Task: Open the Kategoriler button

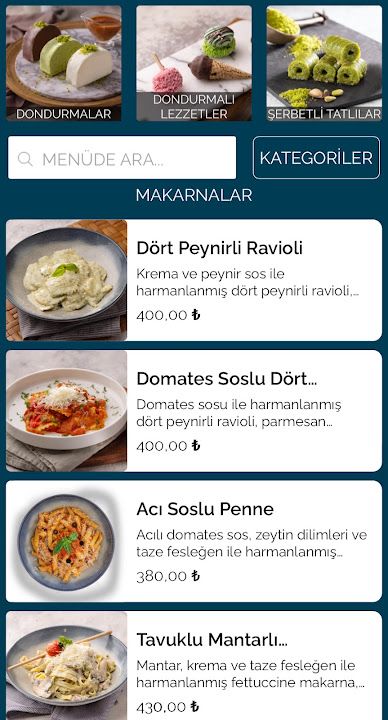Action: 316,158
